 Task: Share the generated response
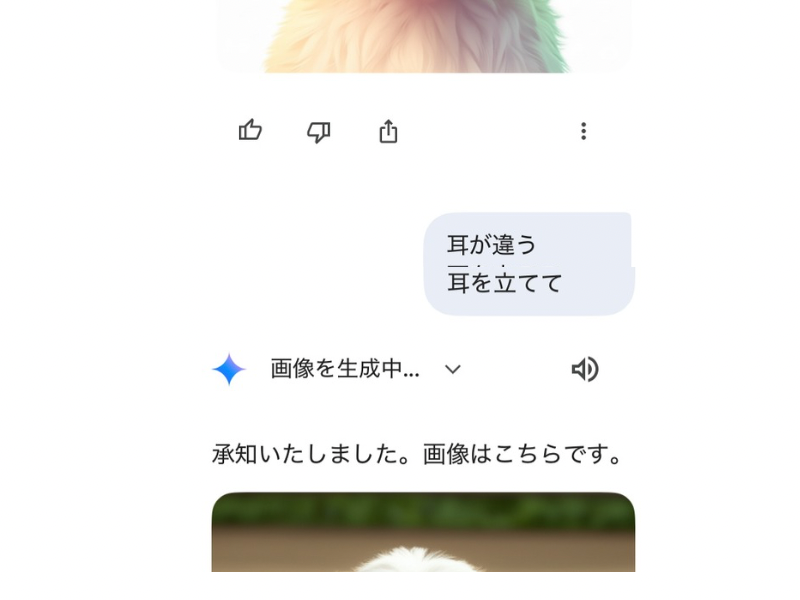coord(388,131)
